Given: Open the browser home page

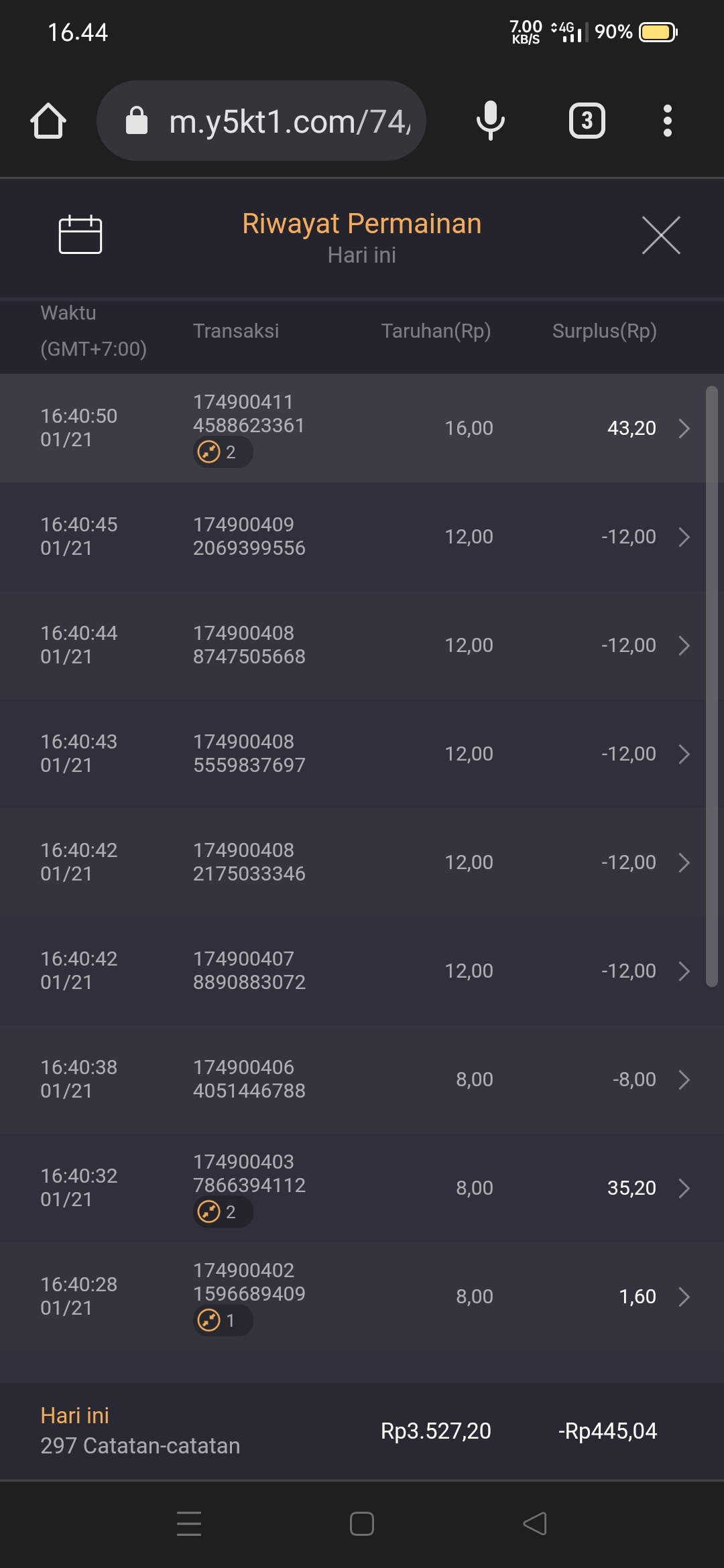Looking at the screenshot, I should pos(48,121).
